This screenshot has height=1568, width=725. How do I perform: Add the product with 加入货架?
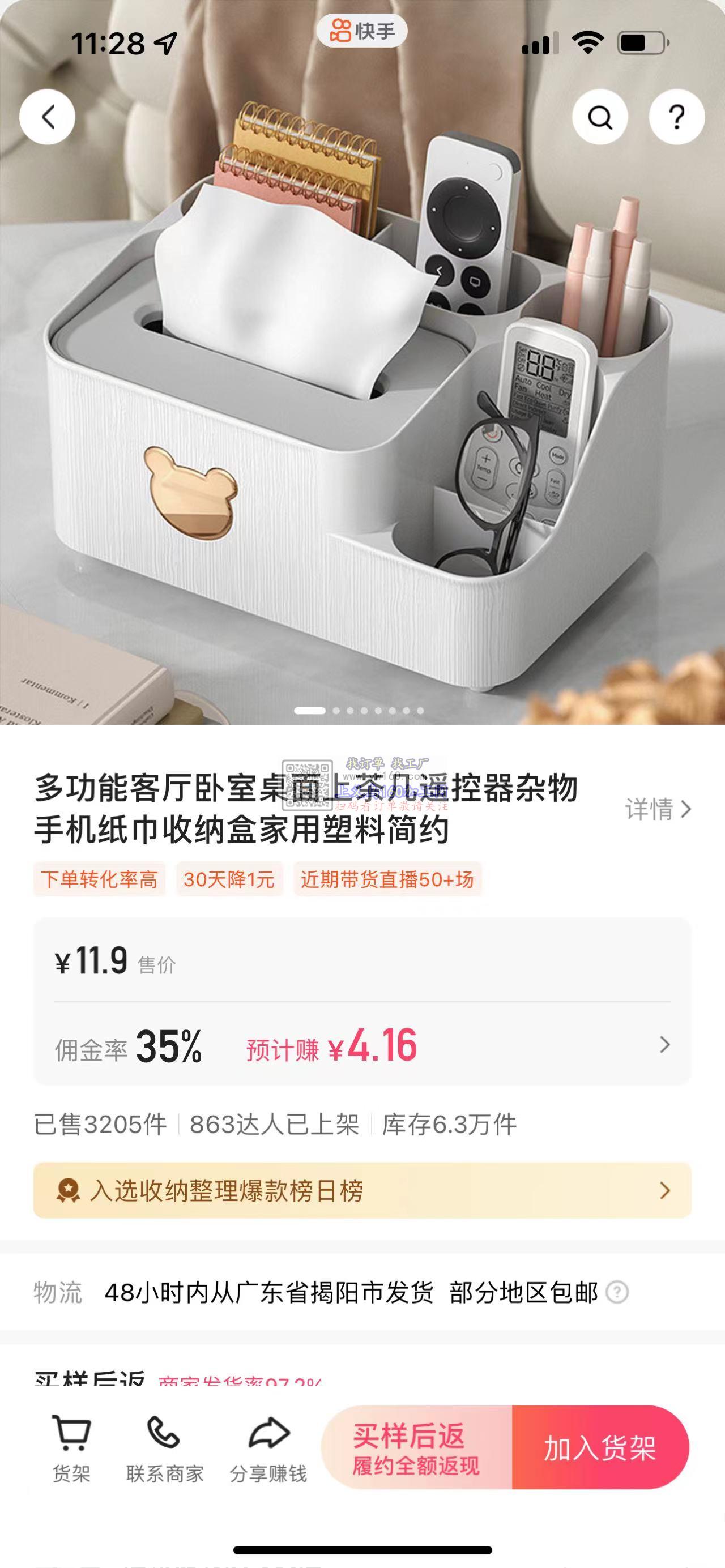click(600, 1447)
